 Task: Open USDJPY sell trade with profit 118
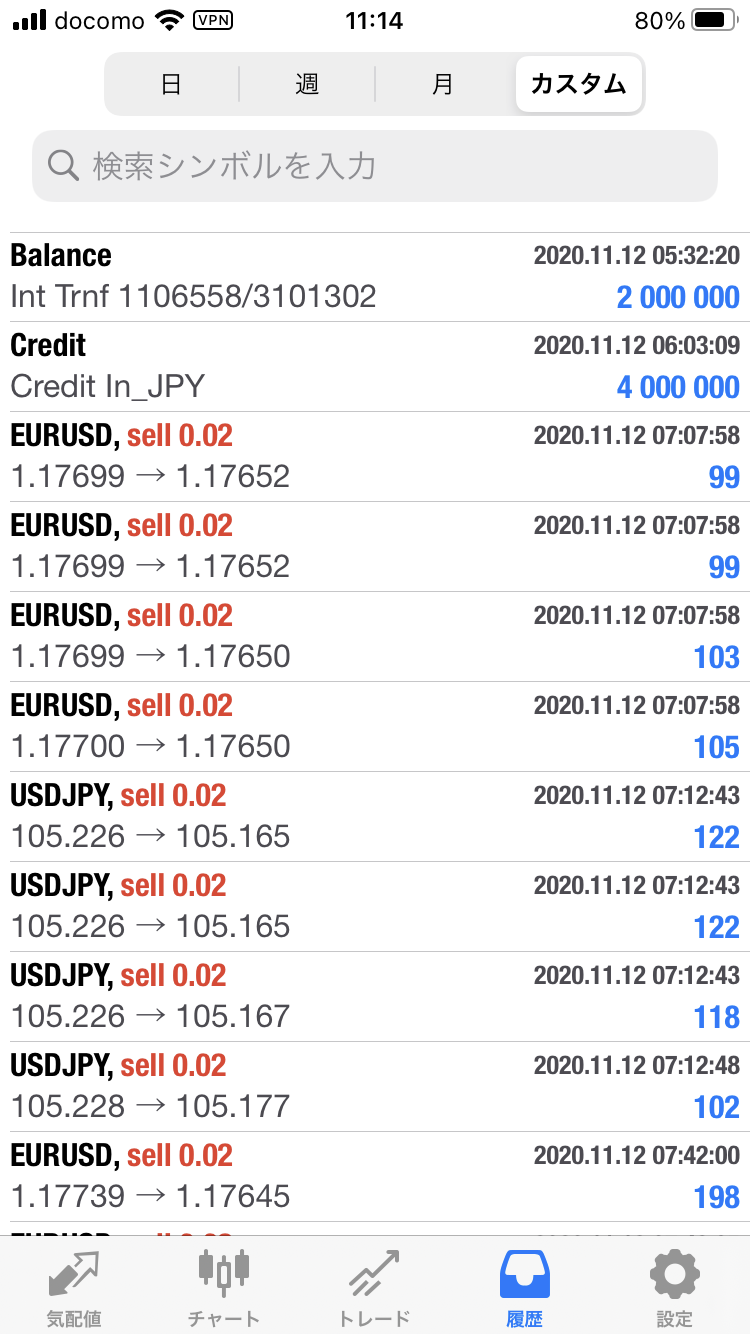375,997
